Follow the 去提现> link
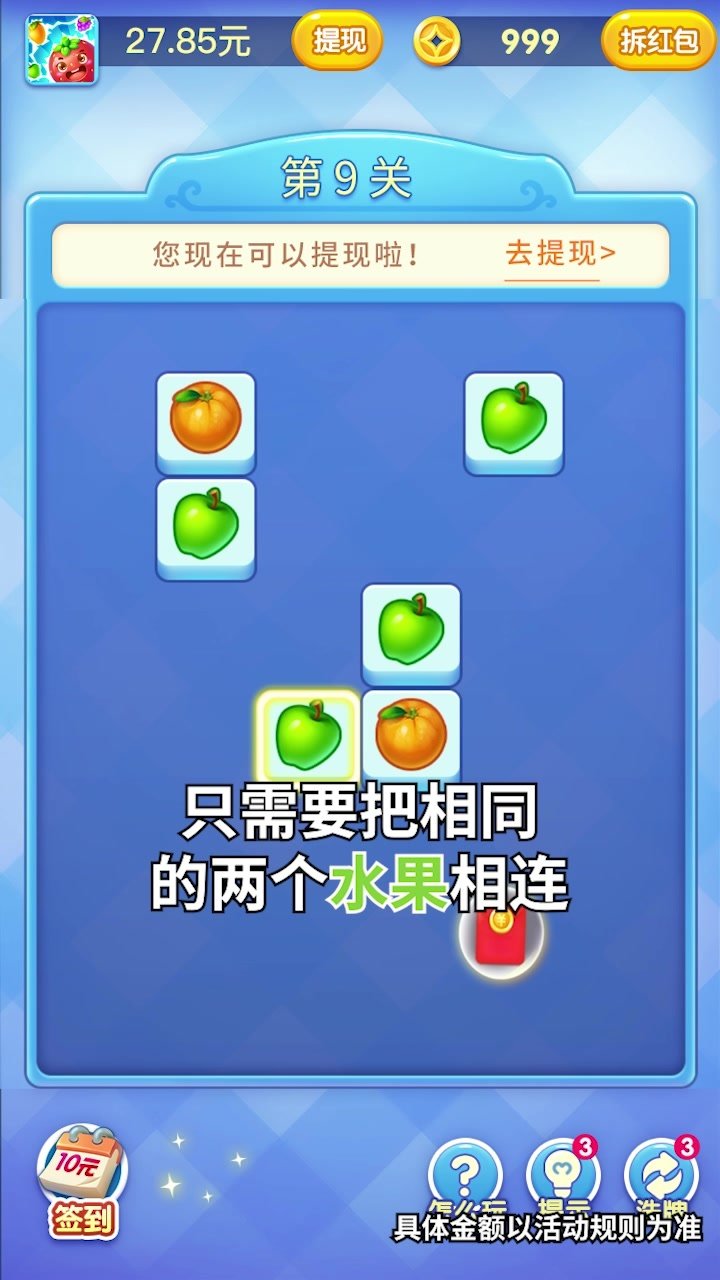The image size is (720, 1280). point(559,254)
